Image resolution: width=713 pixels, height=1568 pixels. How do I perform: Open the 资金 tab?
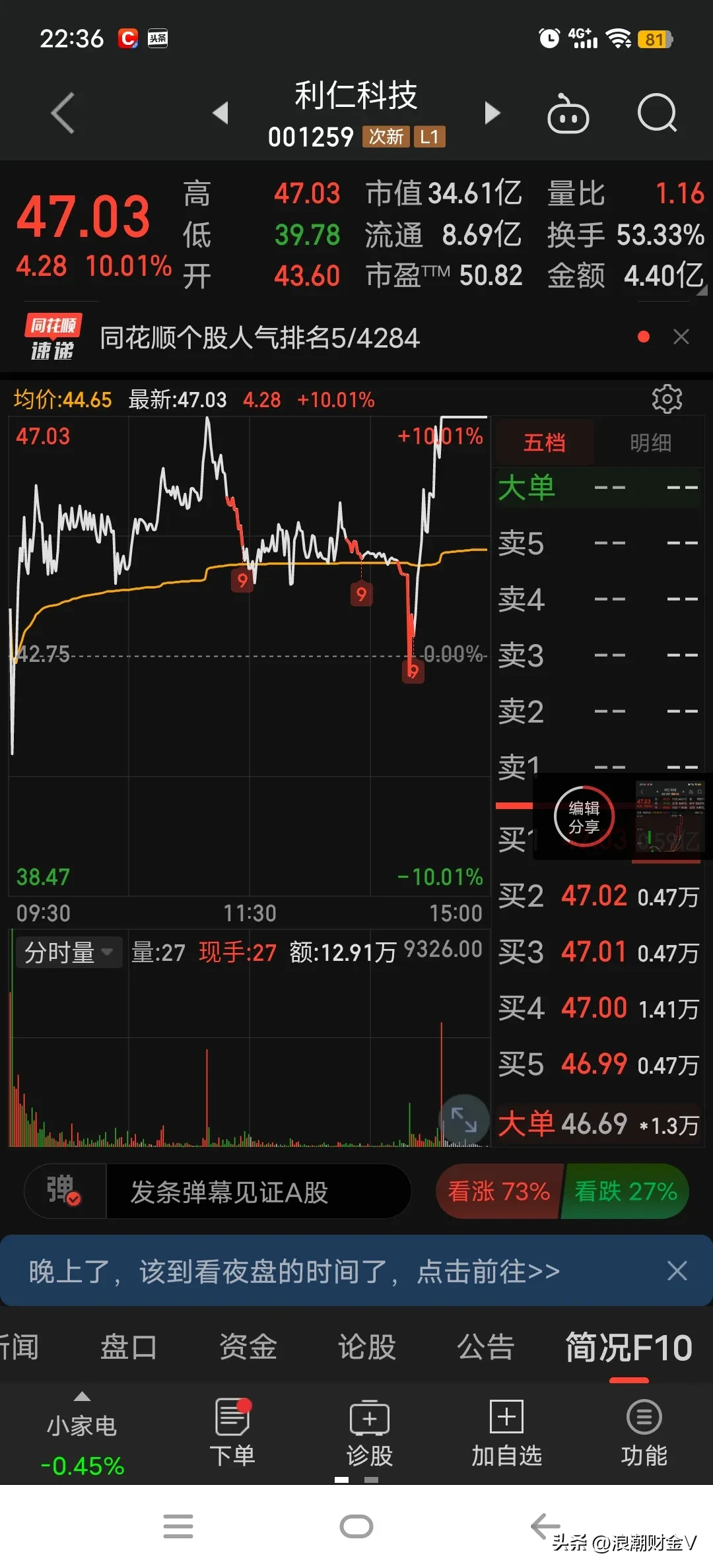(248, 1347)
